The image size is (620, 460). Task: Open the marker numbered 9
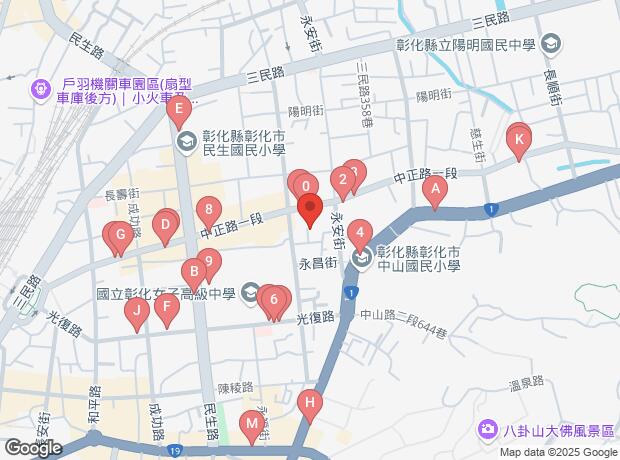(208, 263)
